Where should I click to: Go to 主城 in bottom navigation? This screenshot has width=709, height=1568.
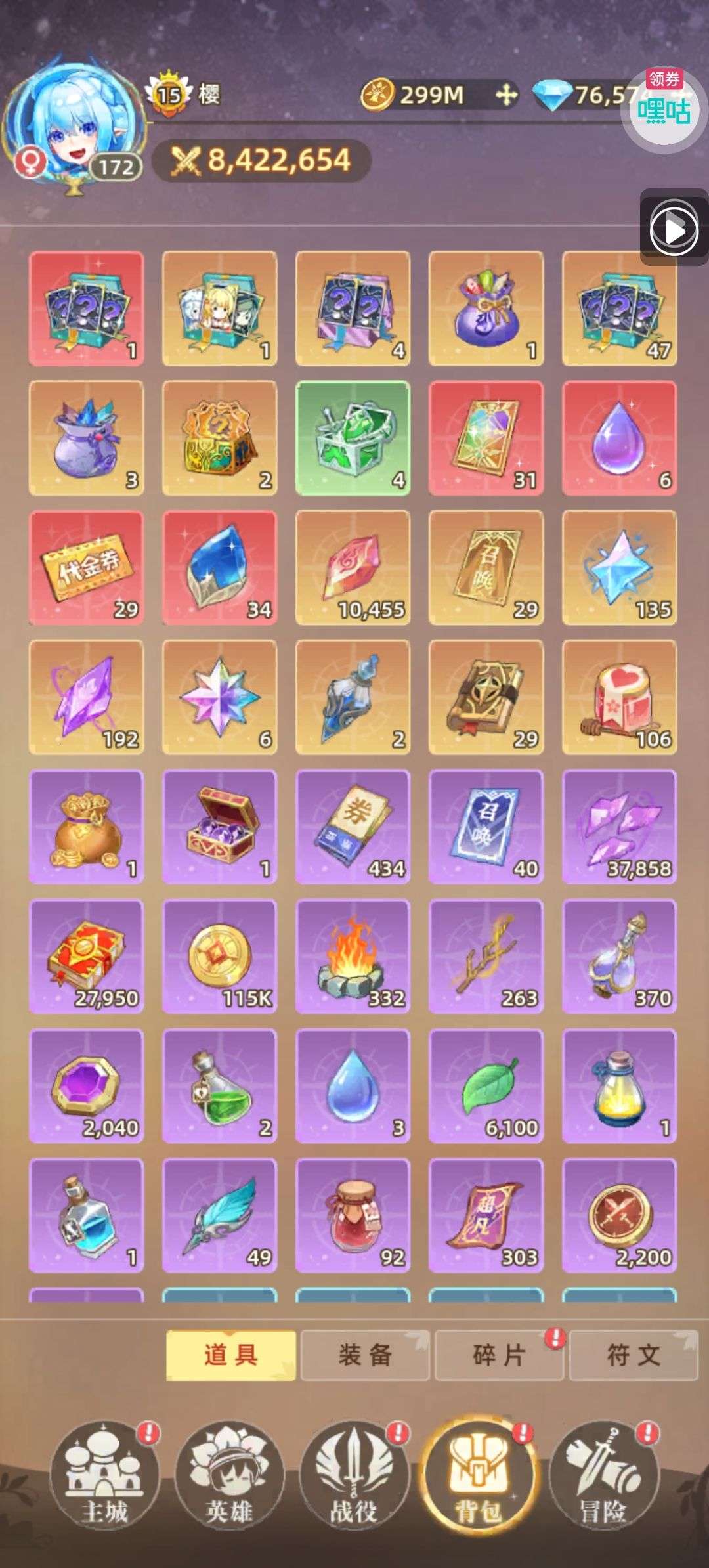click(105, 1477)
